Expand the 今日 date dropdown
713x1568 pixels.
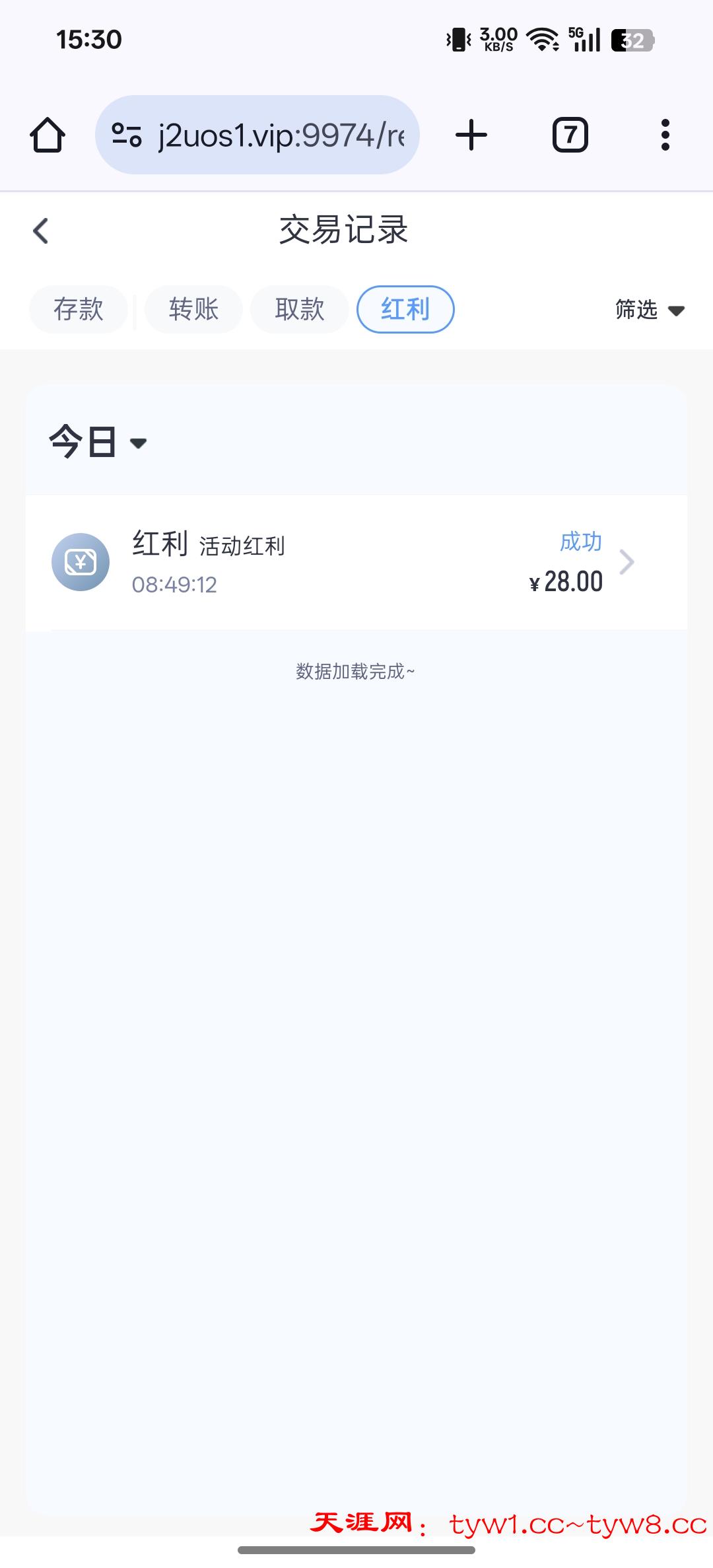(x=98, y=442)
